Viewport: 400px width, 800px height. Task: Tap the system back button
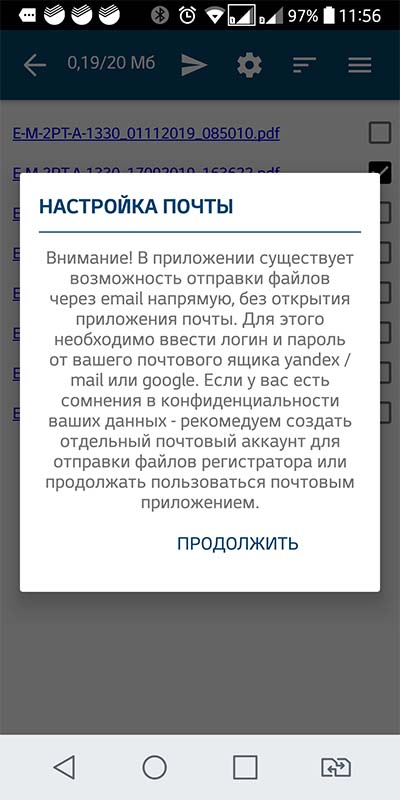click(65, 767)
